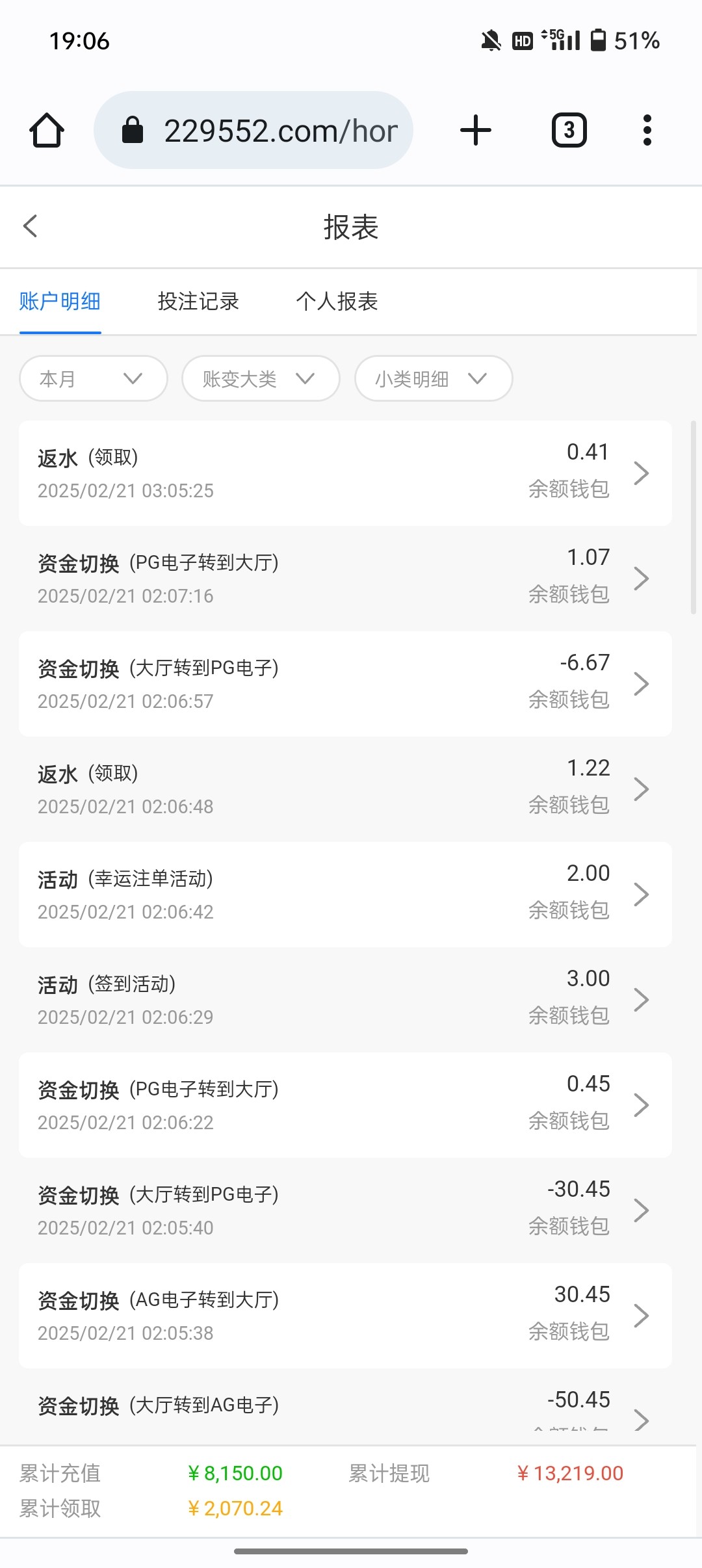Tap the 229552.com address bar
This screenshot has width=702, height=1568.
tap(253, 130)
